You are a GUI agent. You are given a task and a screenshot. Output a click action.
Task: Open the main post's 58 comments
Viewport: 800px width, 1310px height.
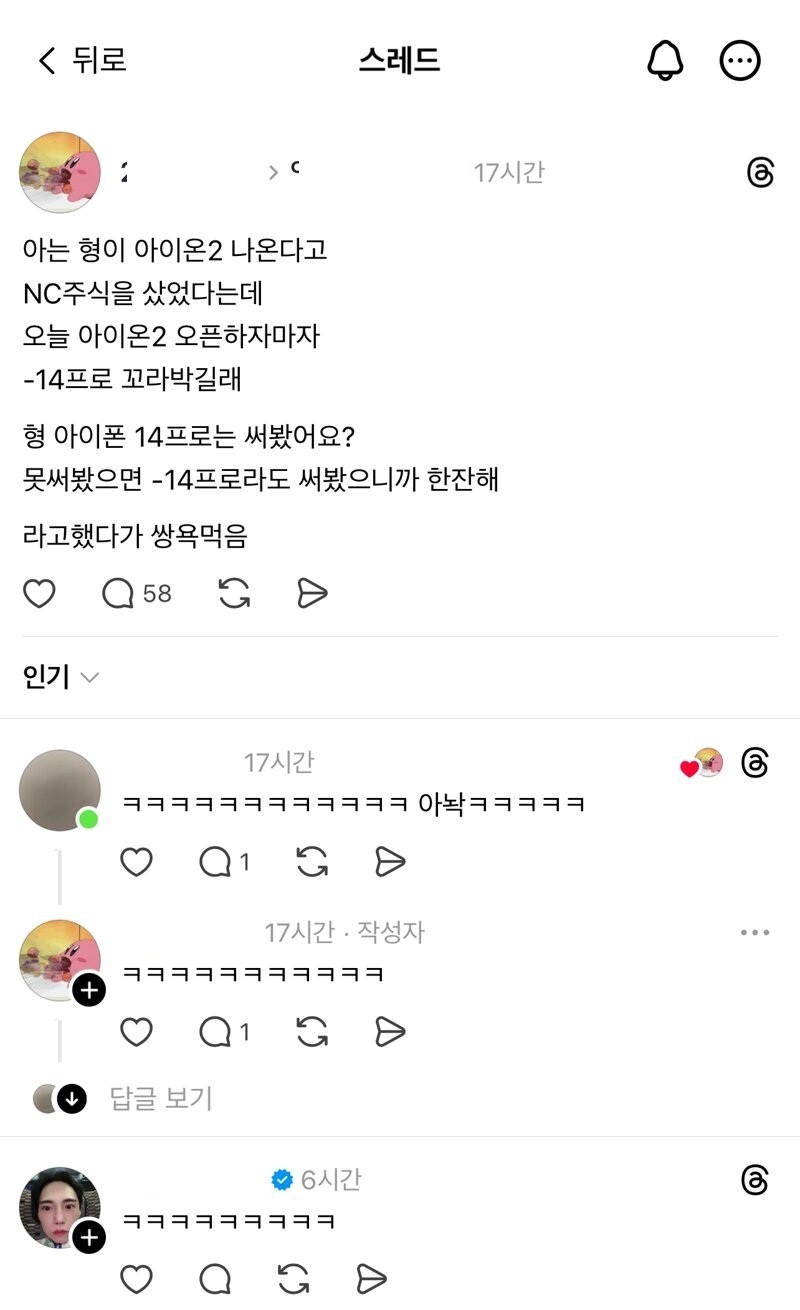click(x=137, y=594)
